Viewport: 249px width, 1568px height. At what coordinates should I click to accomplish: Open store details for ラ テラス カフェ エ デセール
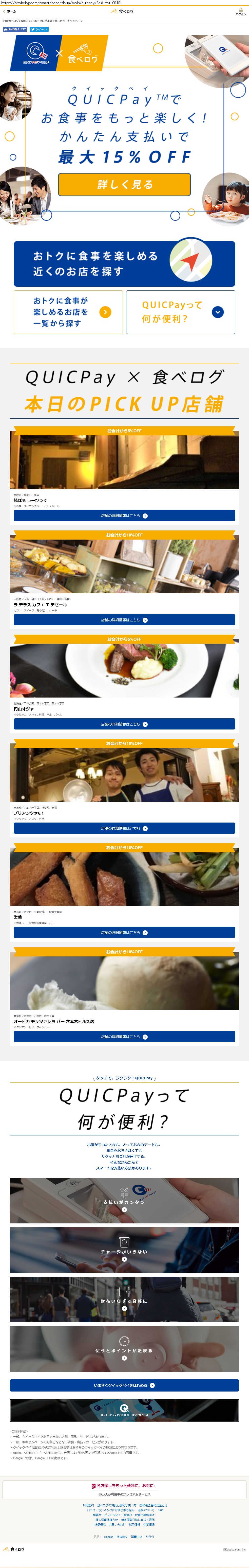124,620
